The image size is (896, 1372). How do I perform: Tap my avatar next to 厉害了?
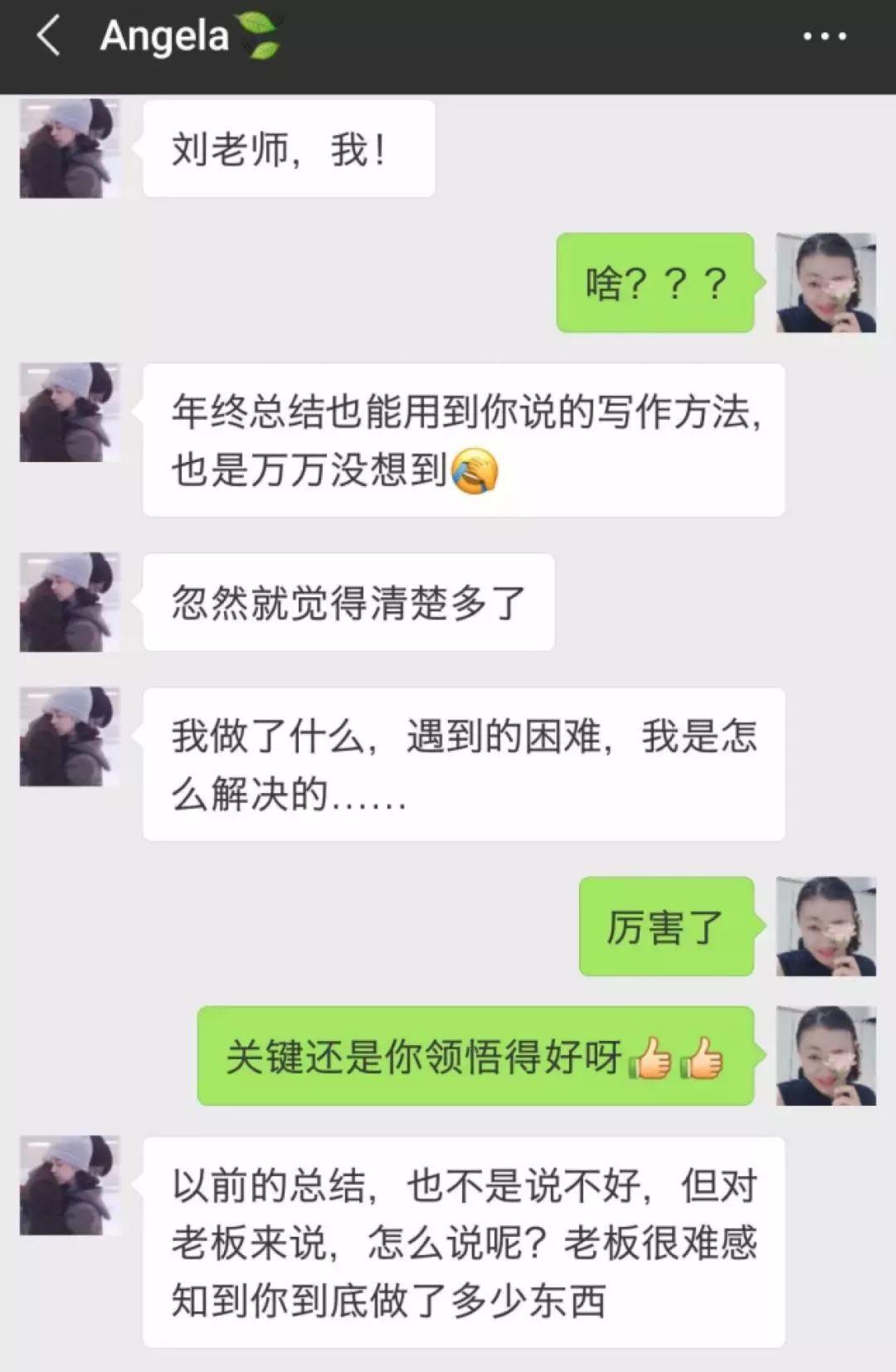[825, 926]
